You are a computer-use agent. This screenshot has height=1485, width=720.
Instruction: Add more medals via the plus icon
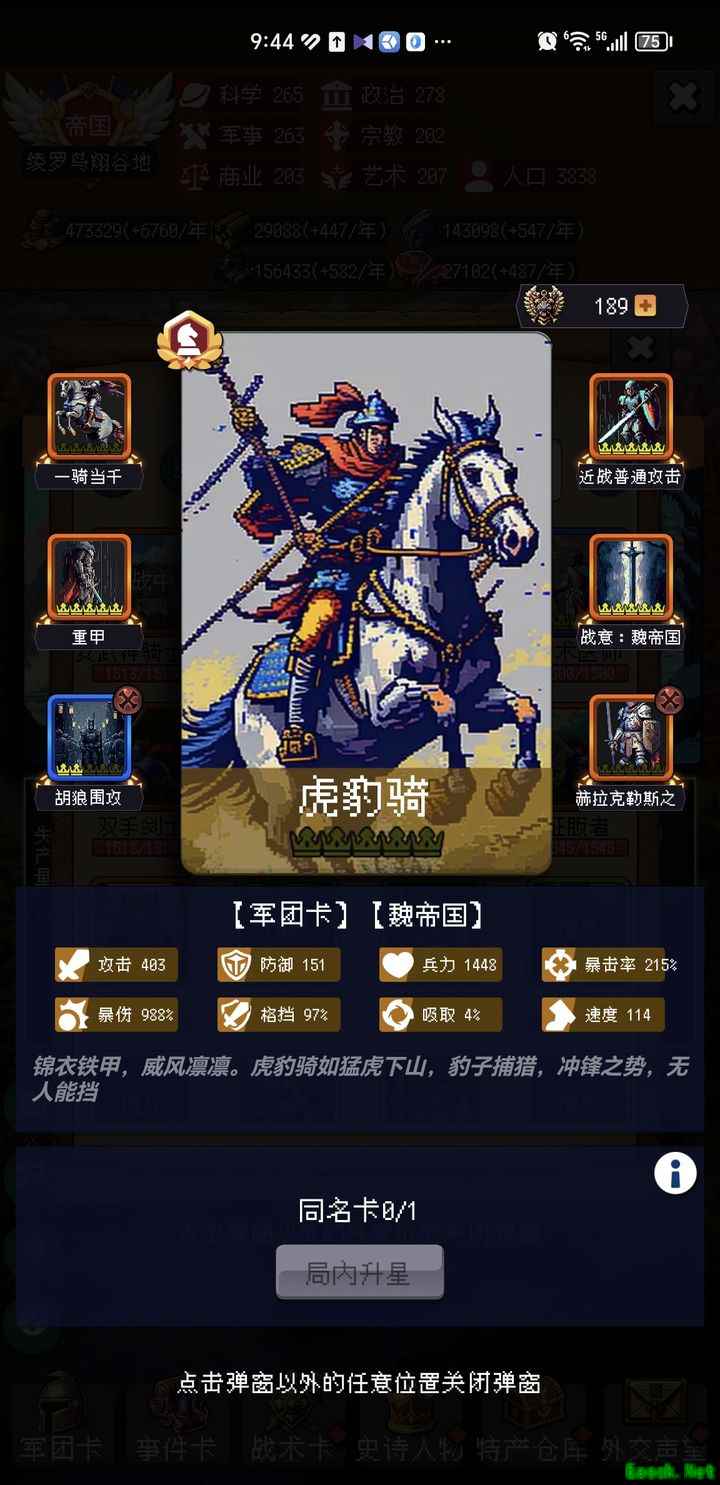point(646,306)
